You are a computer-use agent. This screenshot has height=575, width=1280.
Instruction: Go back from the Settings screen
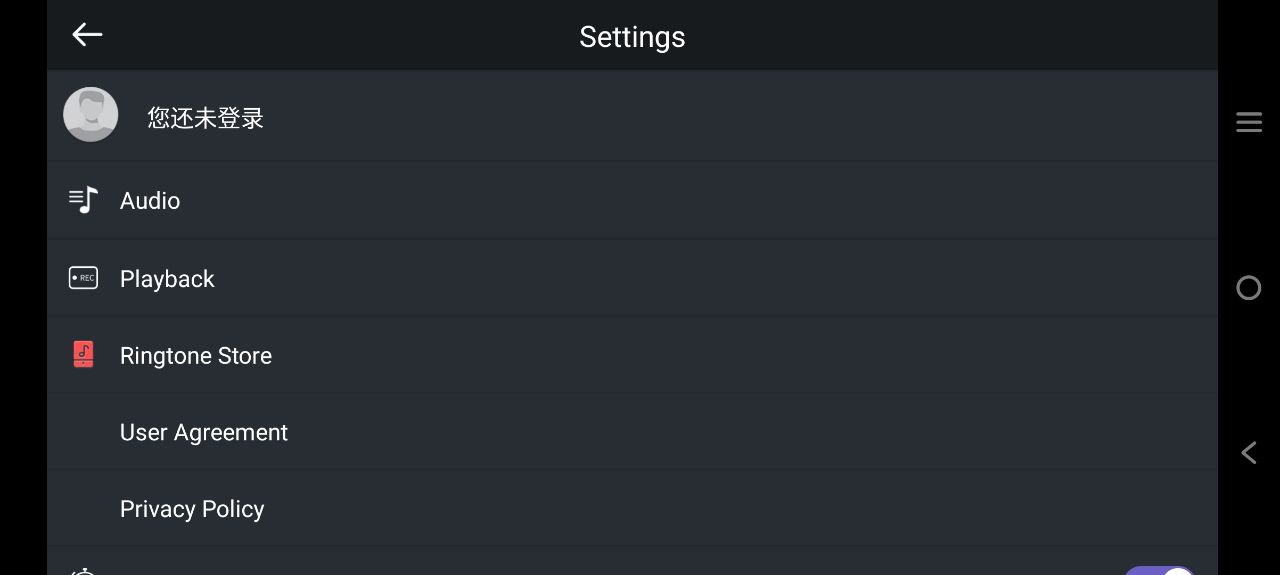pos(87,35)
